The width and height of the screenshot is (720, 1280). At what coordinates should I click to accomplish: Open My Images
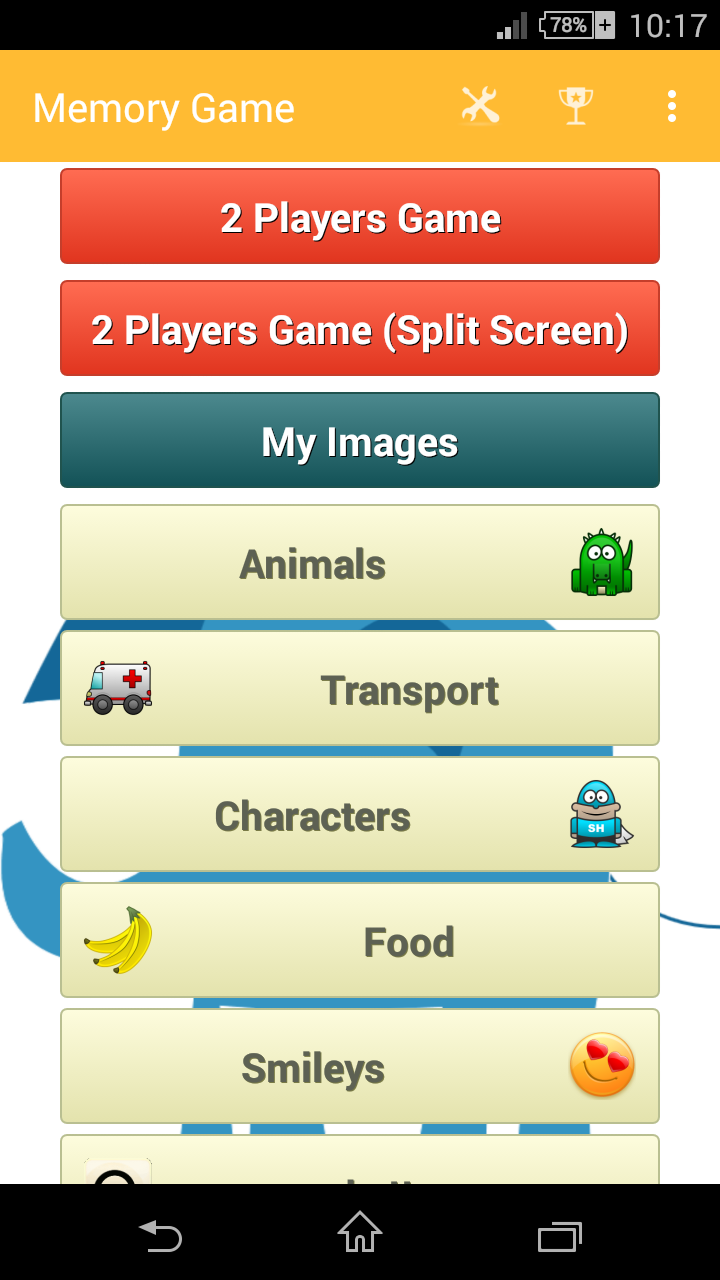pos(360,441)
